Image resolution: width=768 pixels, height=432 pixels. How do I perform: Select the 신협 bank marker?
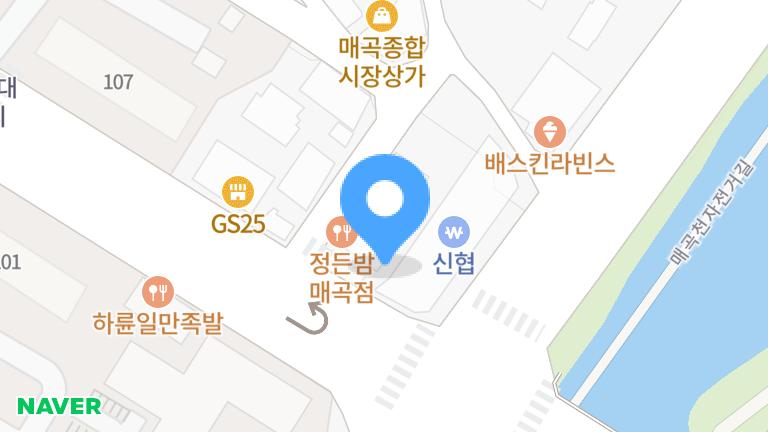(x=455, y=233)
